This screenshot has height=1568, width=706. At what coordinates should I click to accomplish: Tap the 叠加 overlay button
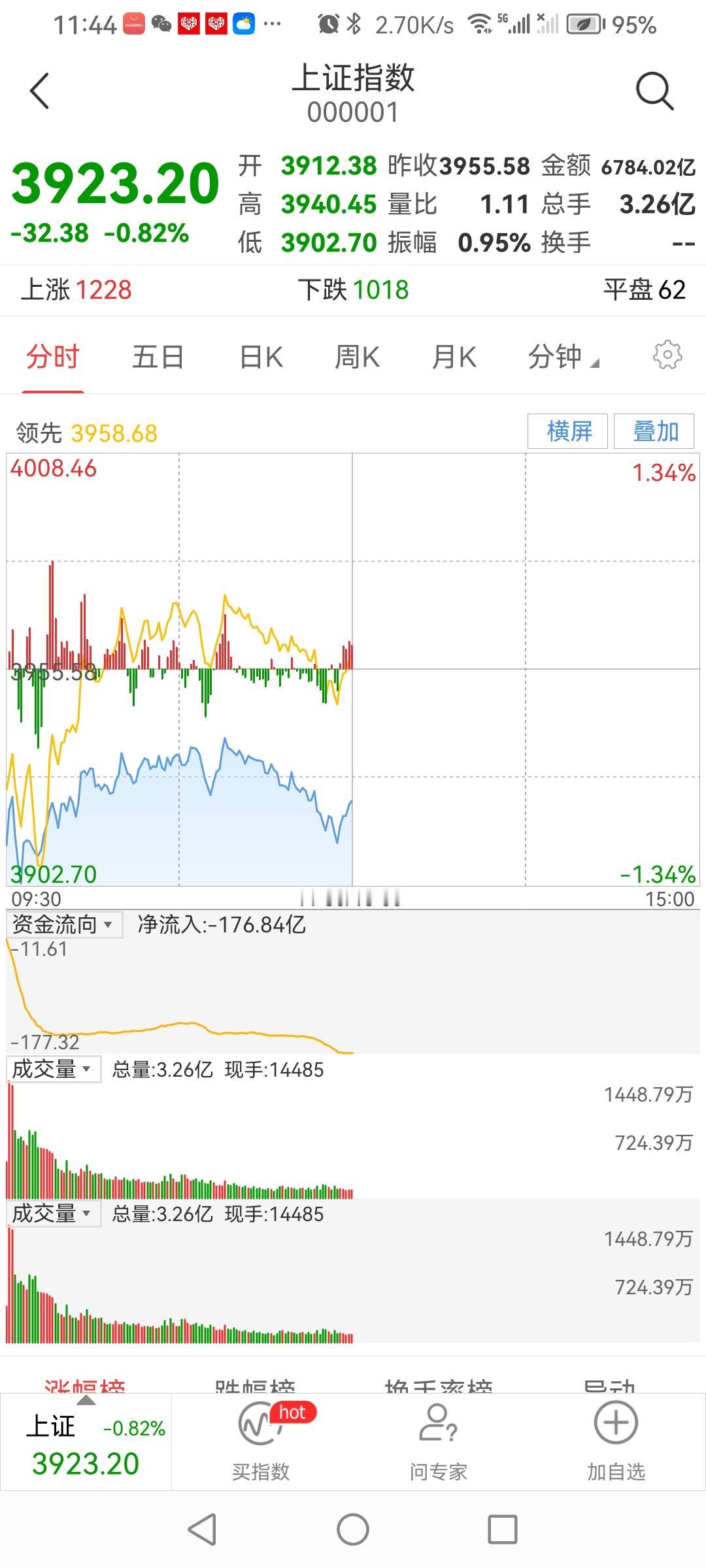pos(654,431)
